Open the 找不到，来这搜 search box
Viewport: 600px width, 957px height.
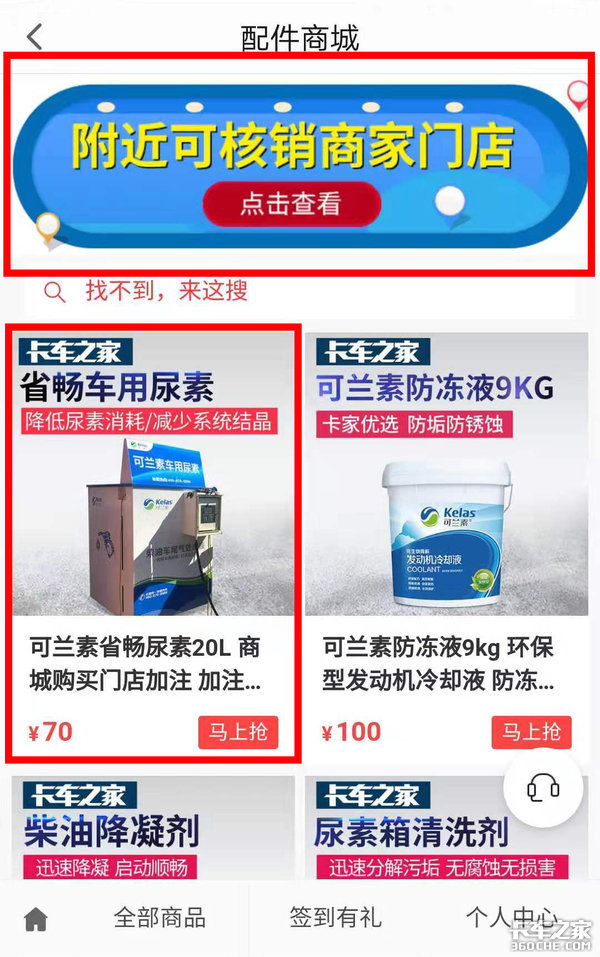pyautogui.click(x=165, y=291)
